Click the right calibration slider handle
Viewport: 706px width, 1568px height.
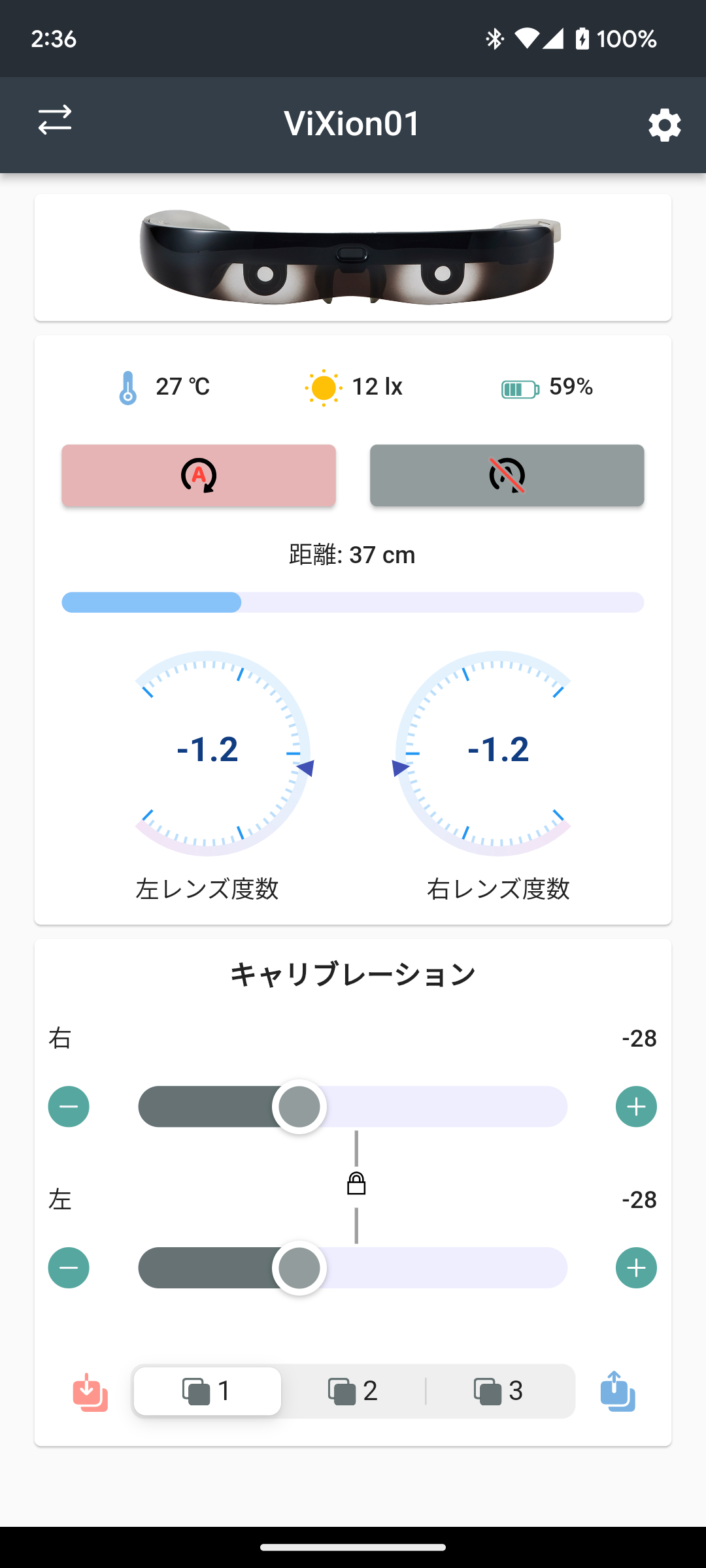tap(299, 1106)
